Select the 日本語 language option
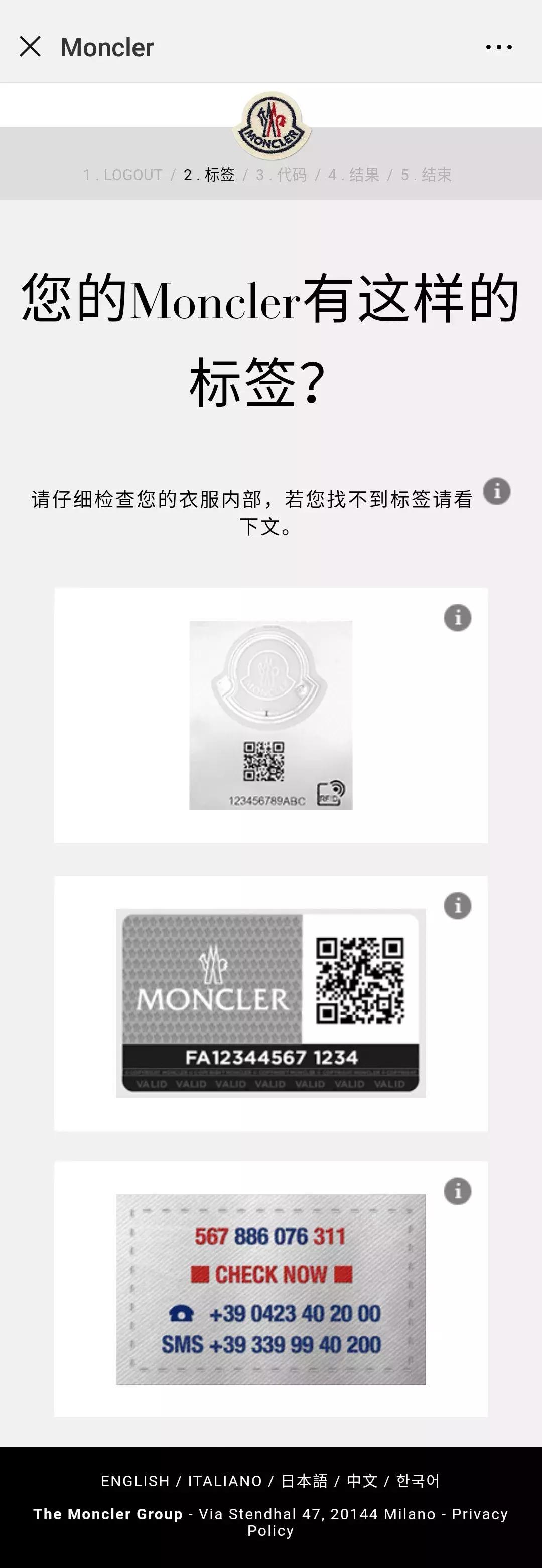542x1568 pixels. click(x=305, y=1481)
